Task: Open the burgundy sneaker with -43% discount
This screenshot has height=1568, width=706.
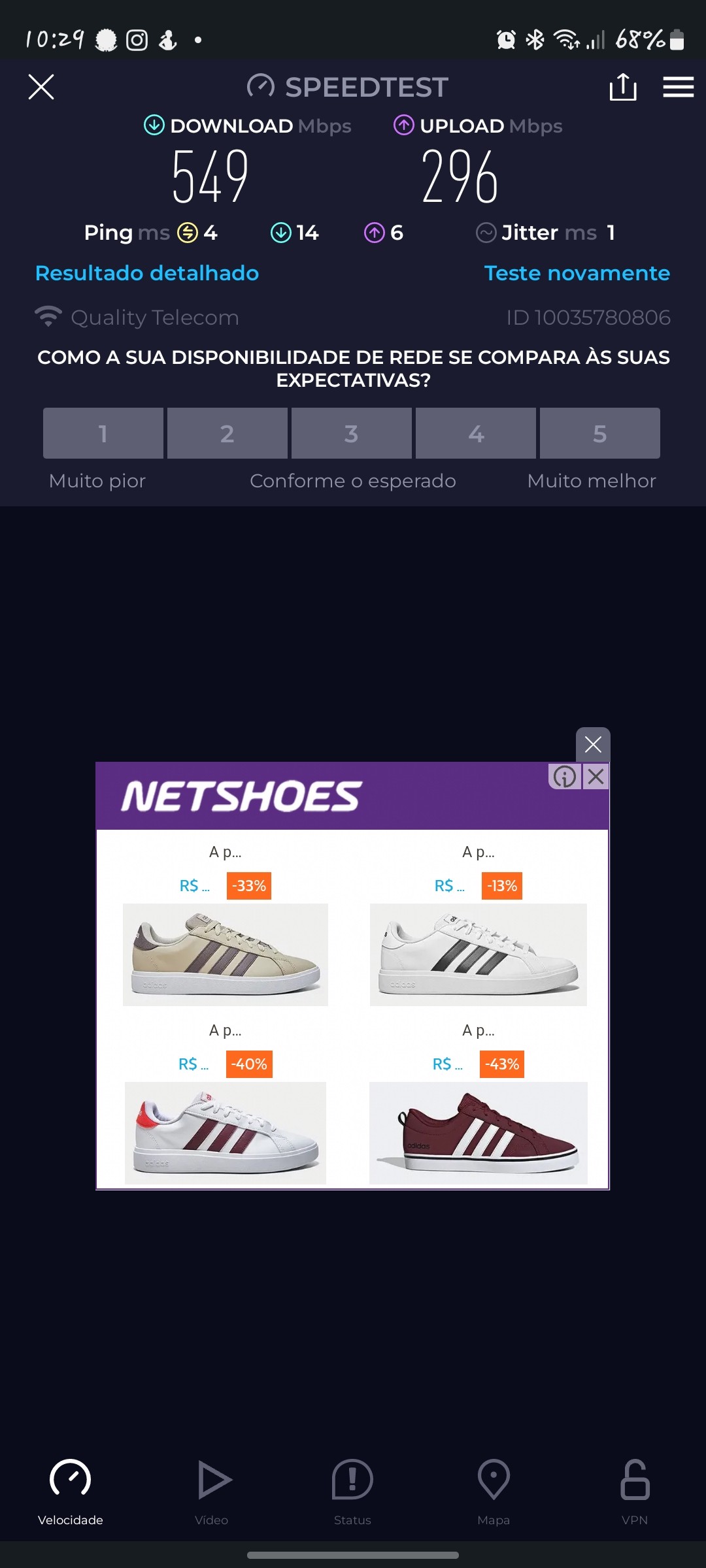Action: point(478,1132)
